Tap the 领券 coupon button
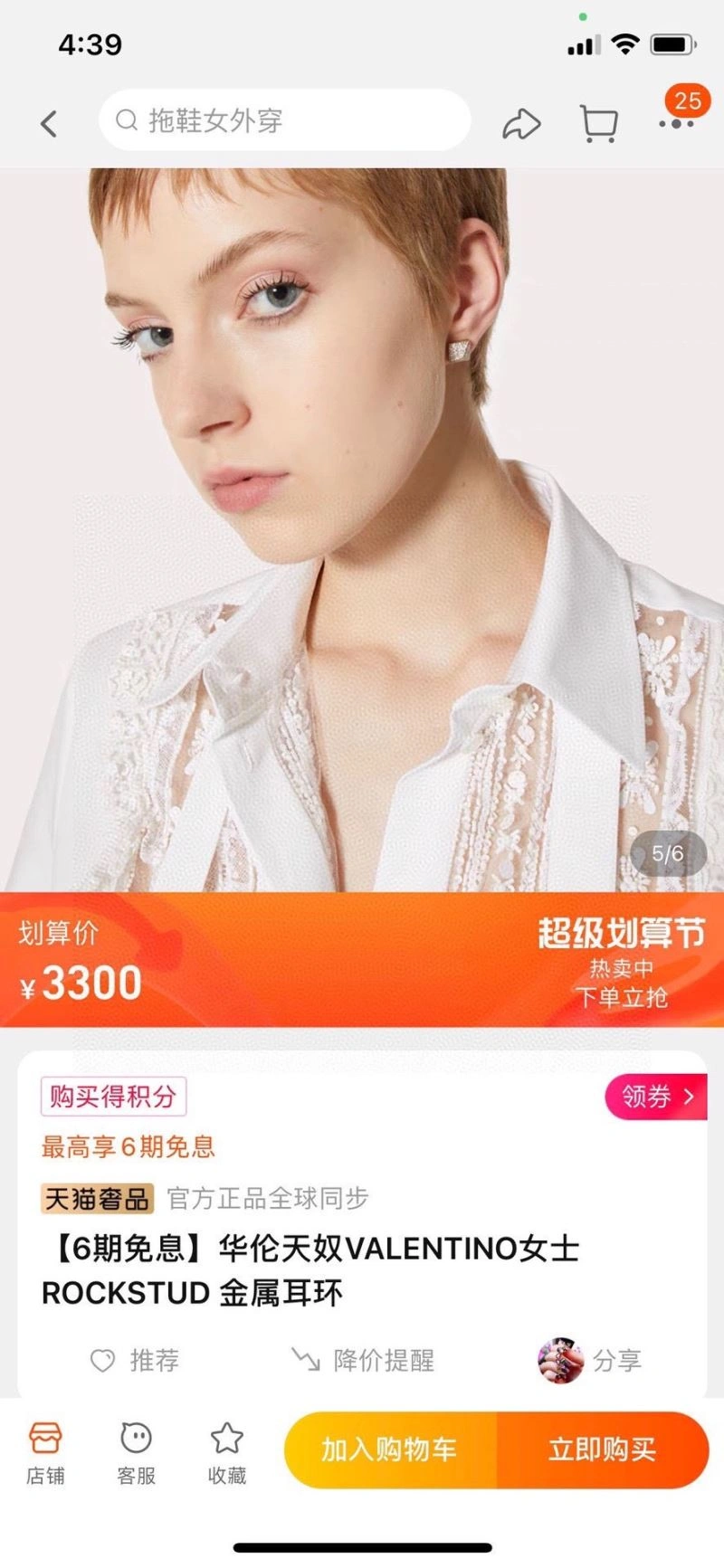The image size is (724, 1568). [x=655, y=1097]
